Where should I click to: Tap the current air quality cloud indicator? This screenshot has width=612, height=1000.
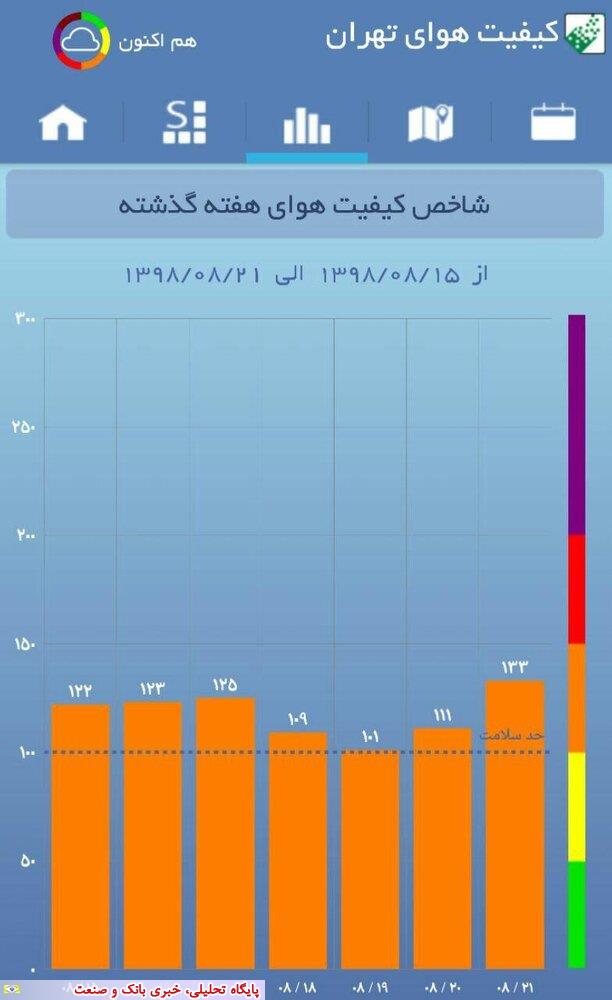(81, 41)
